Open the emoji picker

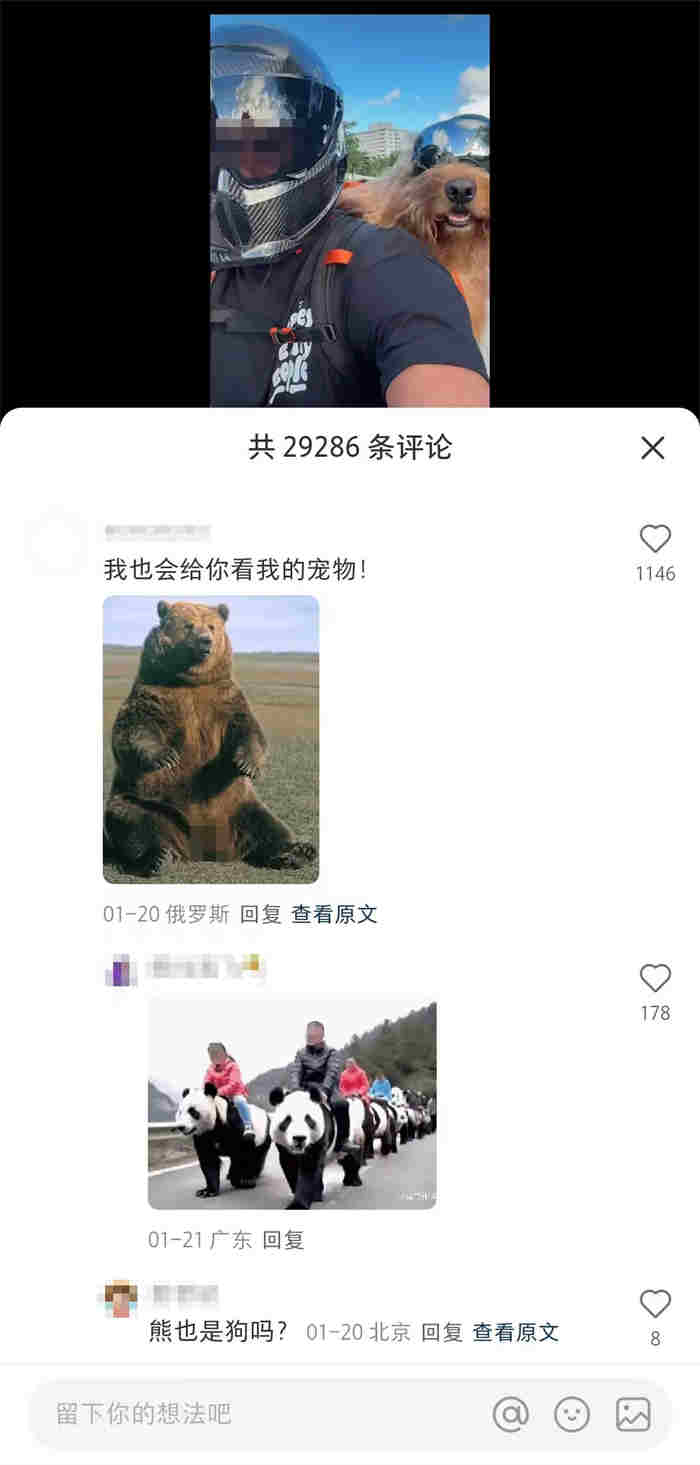[572, 1414]
